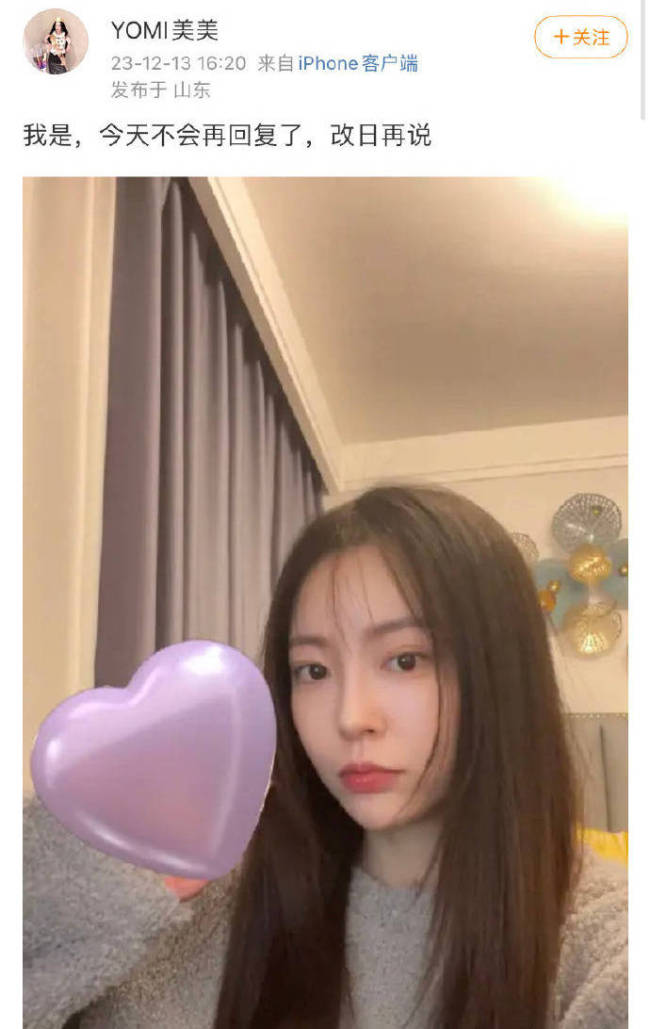
Task: Open the iPhone客户端 source link
Action: coord(358,64)
